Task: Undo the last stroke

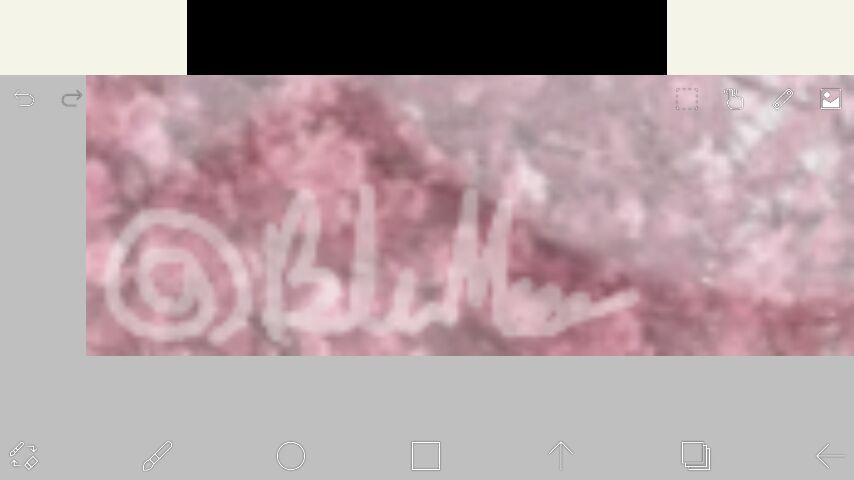Action: 24,99
